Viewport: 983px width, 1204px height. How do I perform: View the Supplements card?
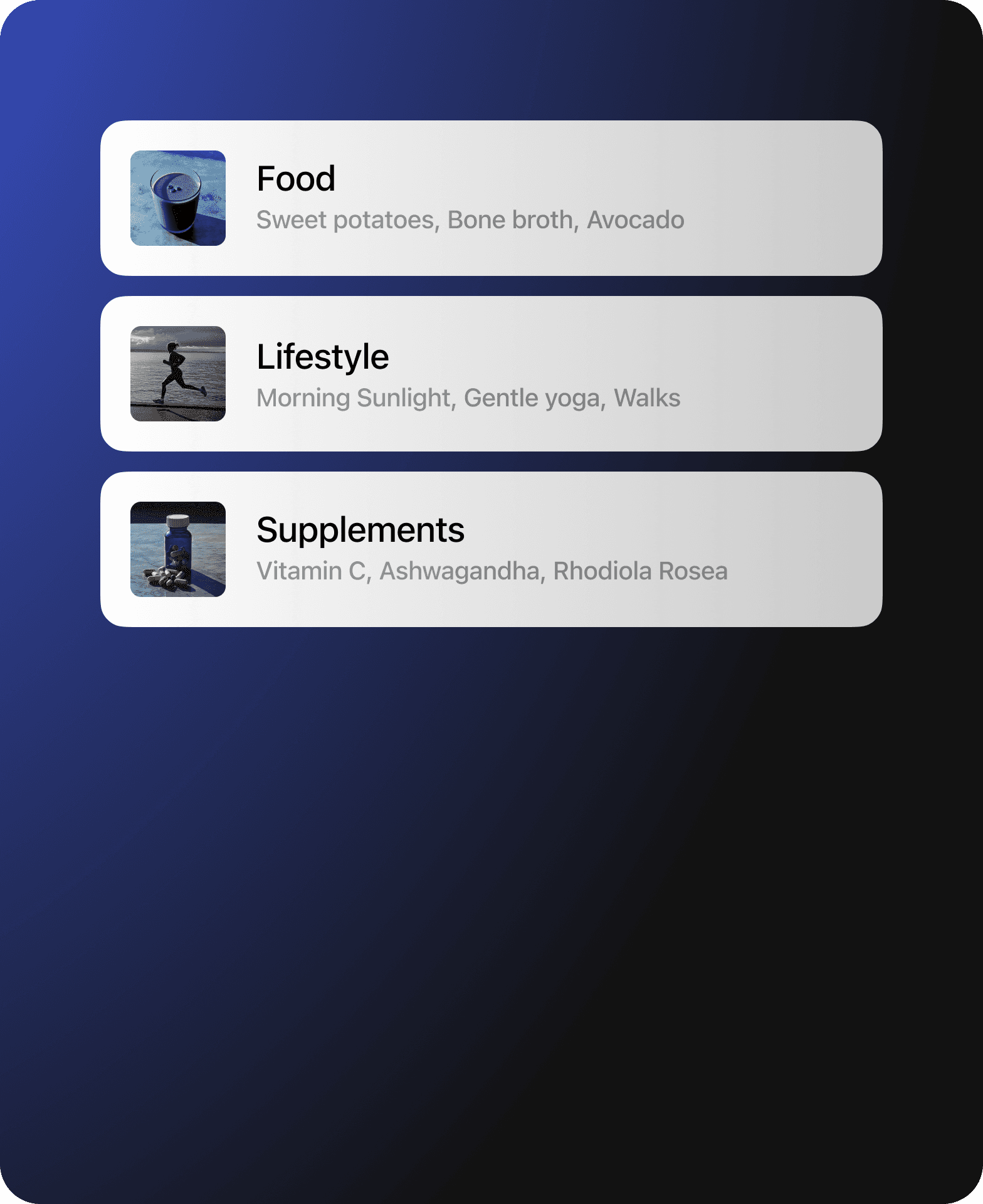(x=491, y=549)
